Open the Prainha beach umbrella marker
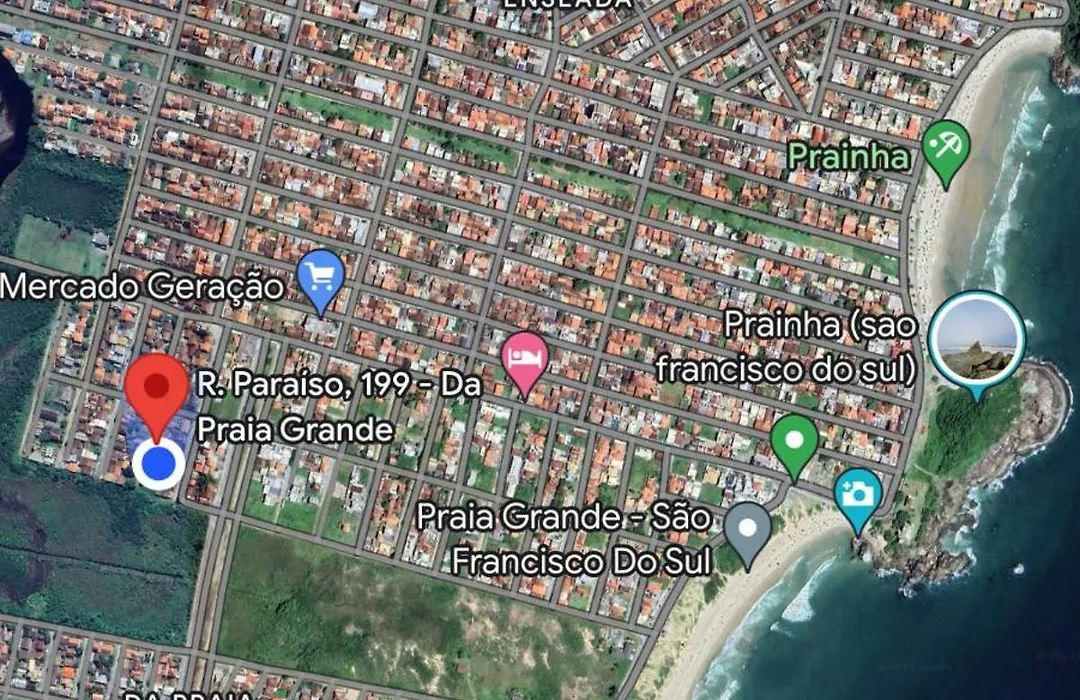This screenshot has height=700, width=1080. (x=945, y=147)
